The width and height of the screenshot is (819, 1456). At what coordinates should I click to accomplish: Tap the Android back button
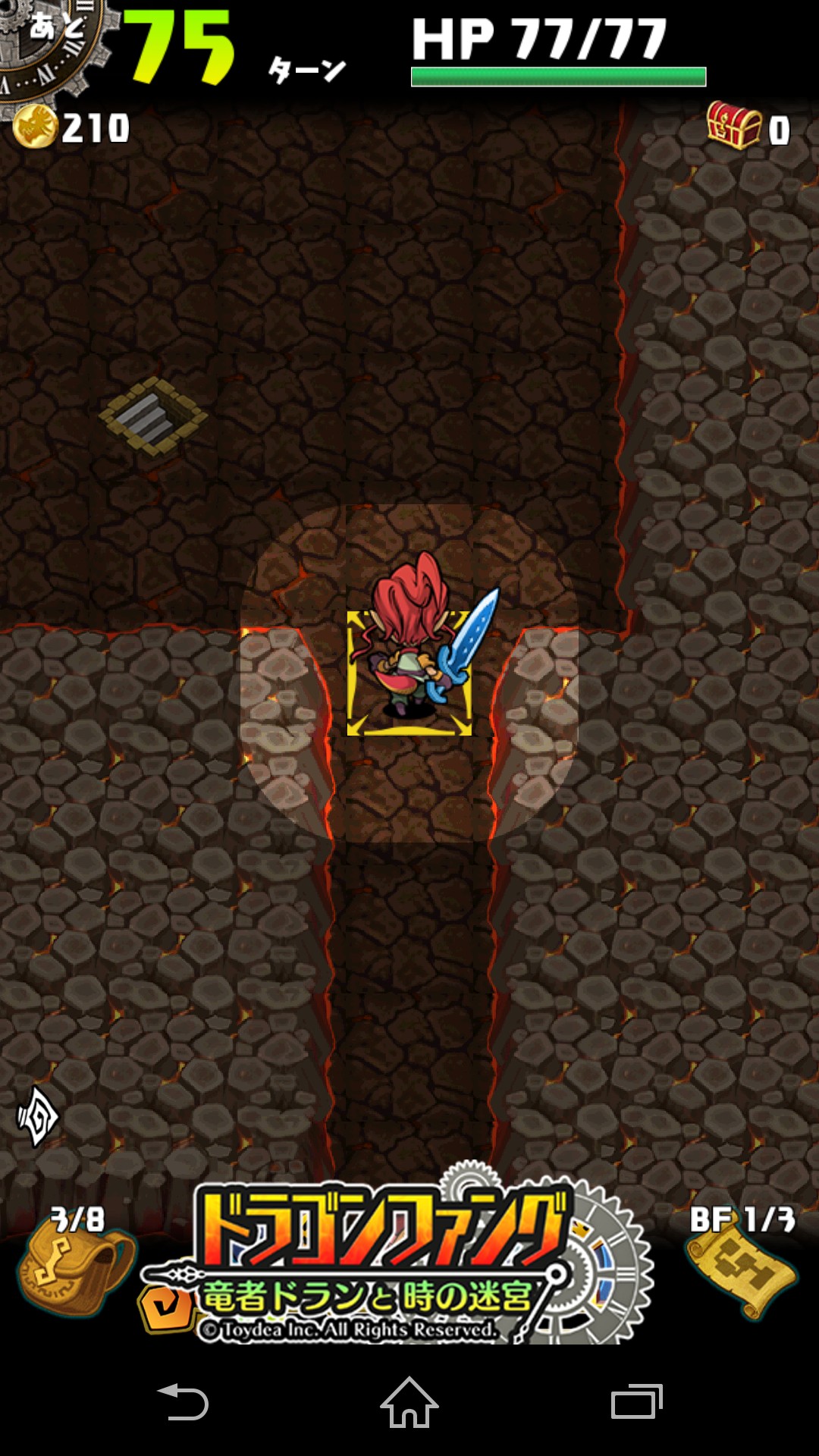(183, 1402)
